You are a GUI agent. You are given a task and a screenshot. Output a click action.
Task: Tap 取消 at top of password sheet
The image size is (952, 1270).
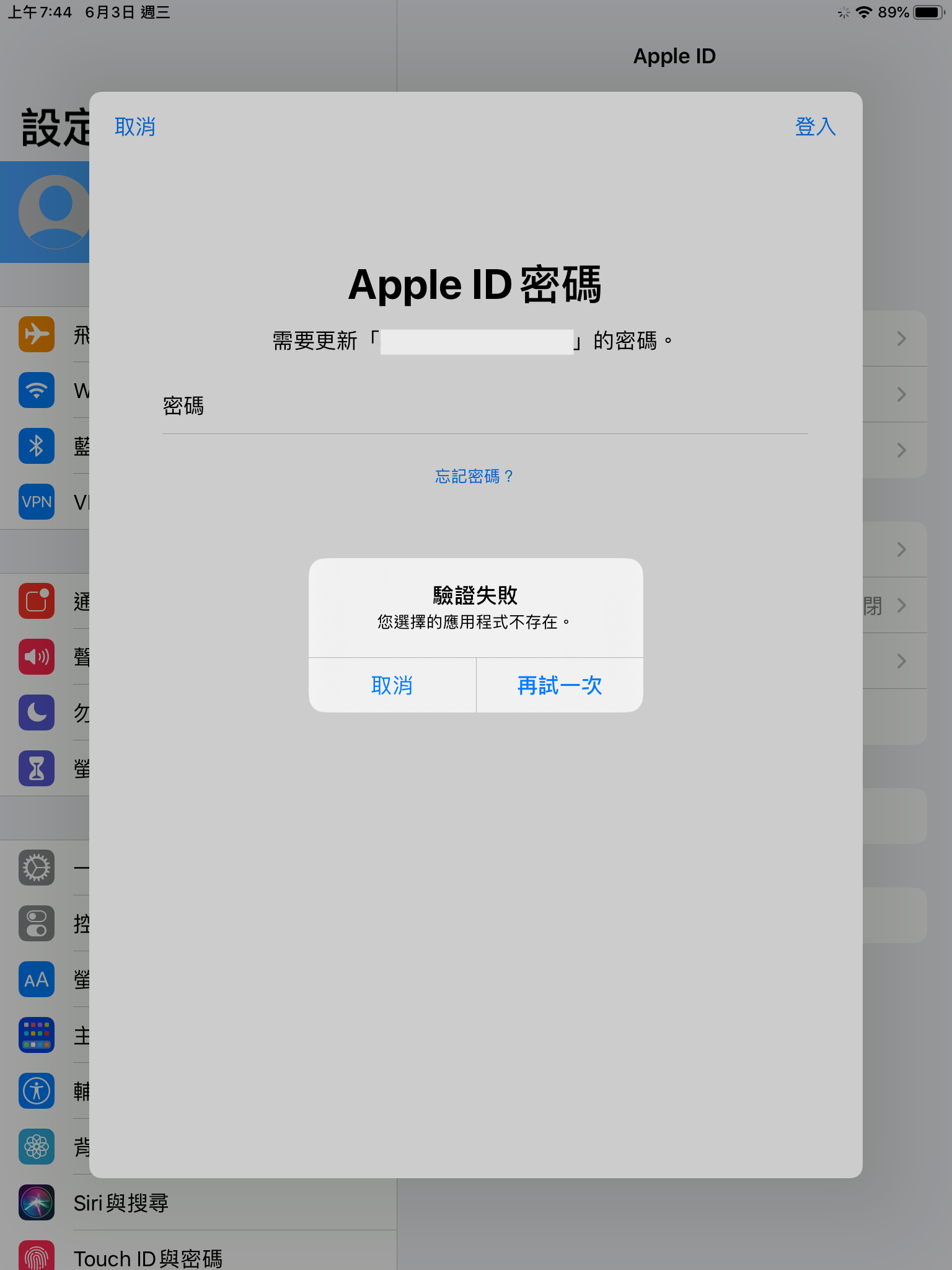pyautogui.click(x=135, y=127)
